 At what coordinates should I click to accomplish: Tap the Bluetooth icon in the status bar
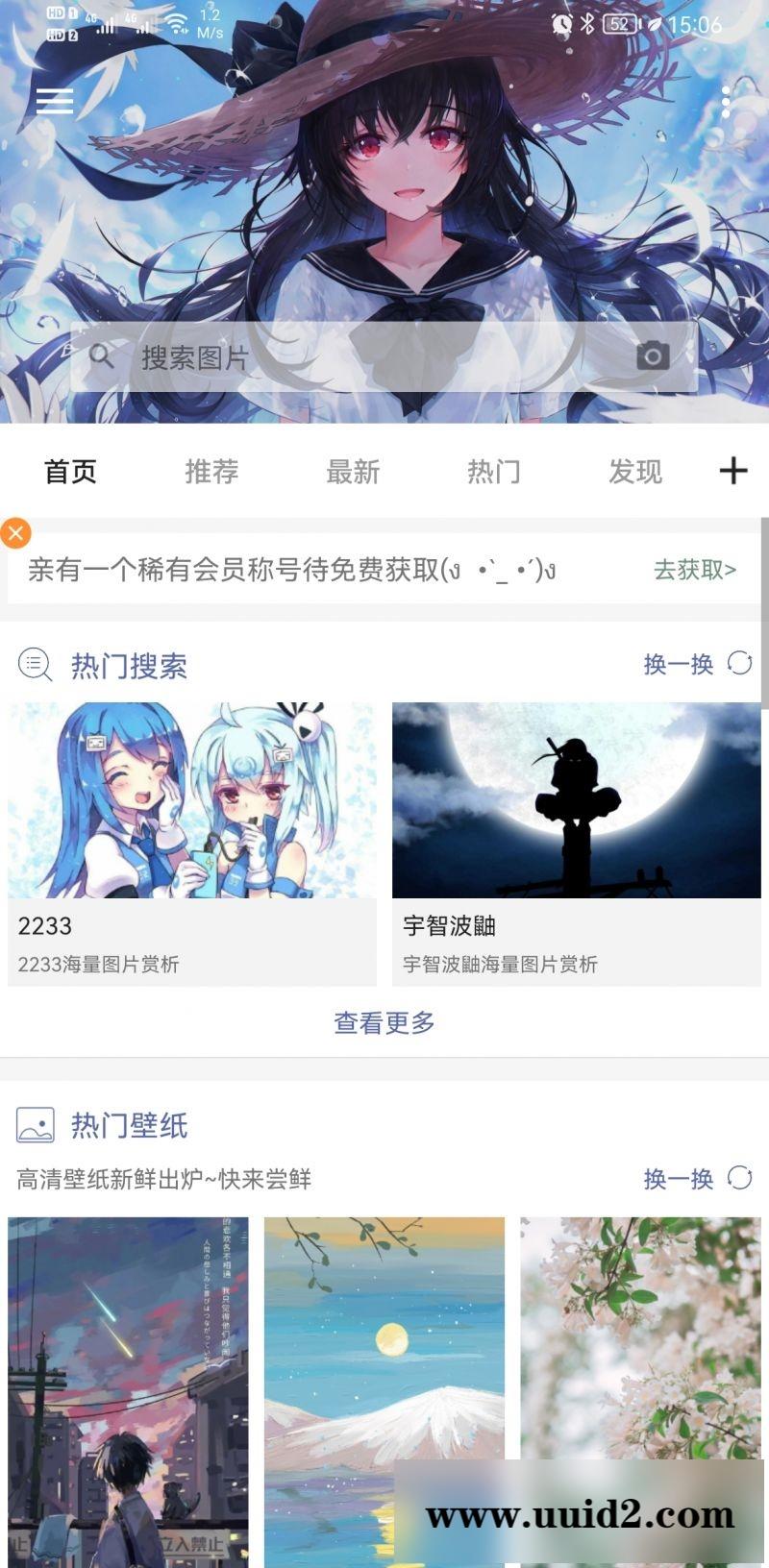point(587,25)
